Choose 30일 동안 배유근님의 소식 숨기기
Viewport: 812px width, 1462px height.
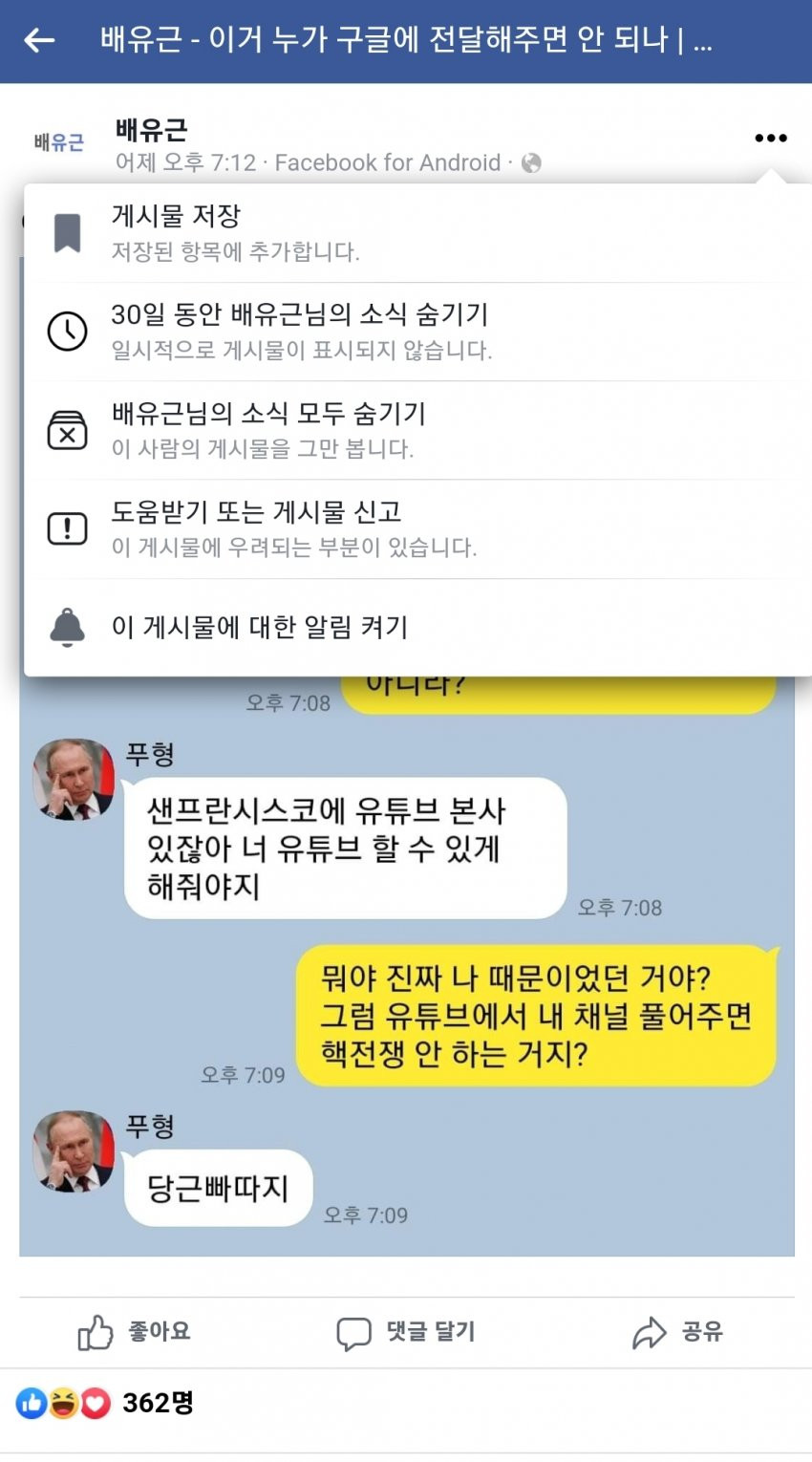298,330
